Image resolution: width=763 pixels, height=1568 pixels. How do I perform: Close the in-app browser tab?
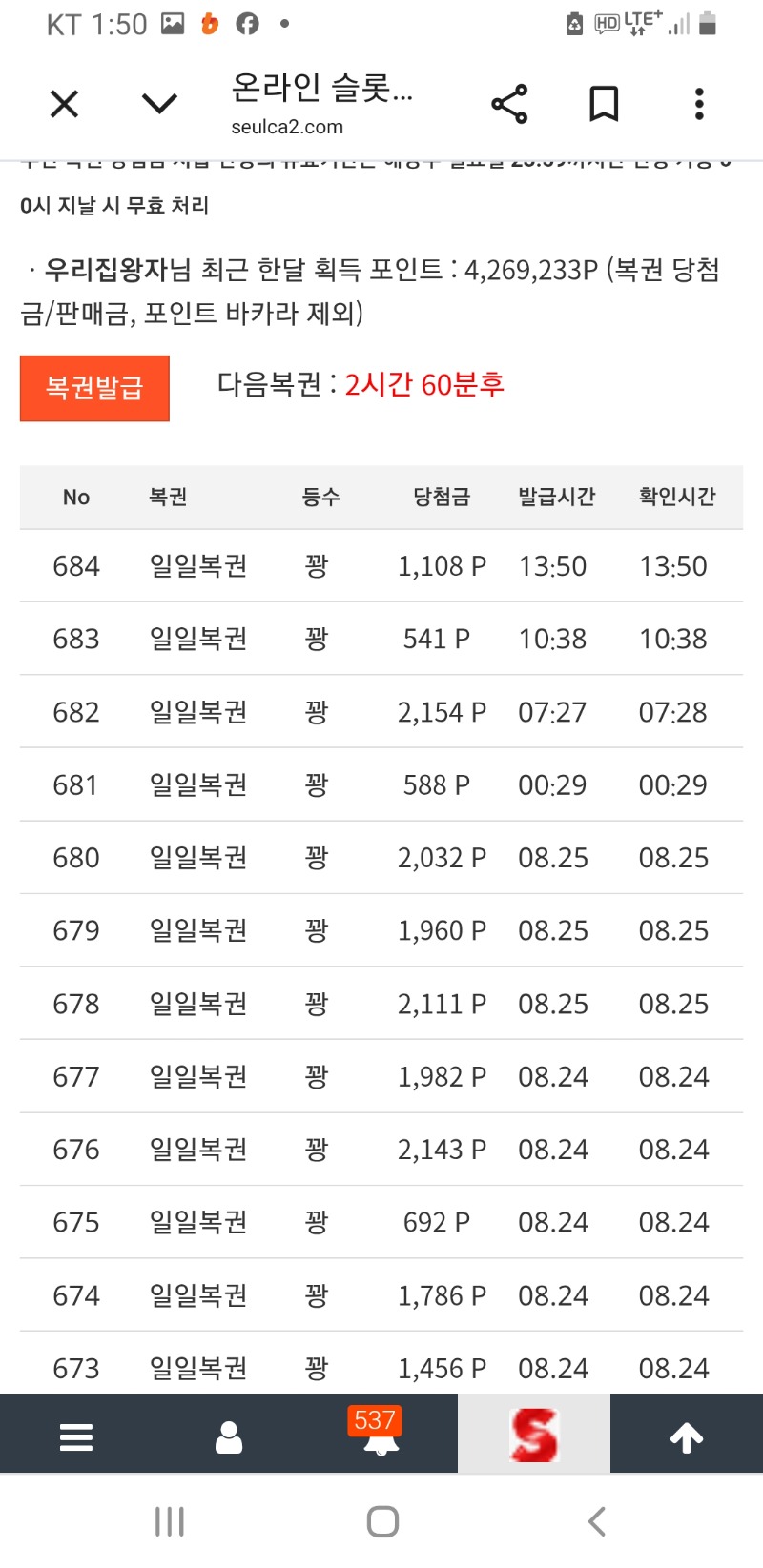[64, 103]
